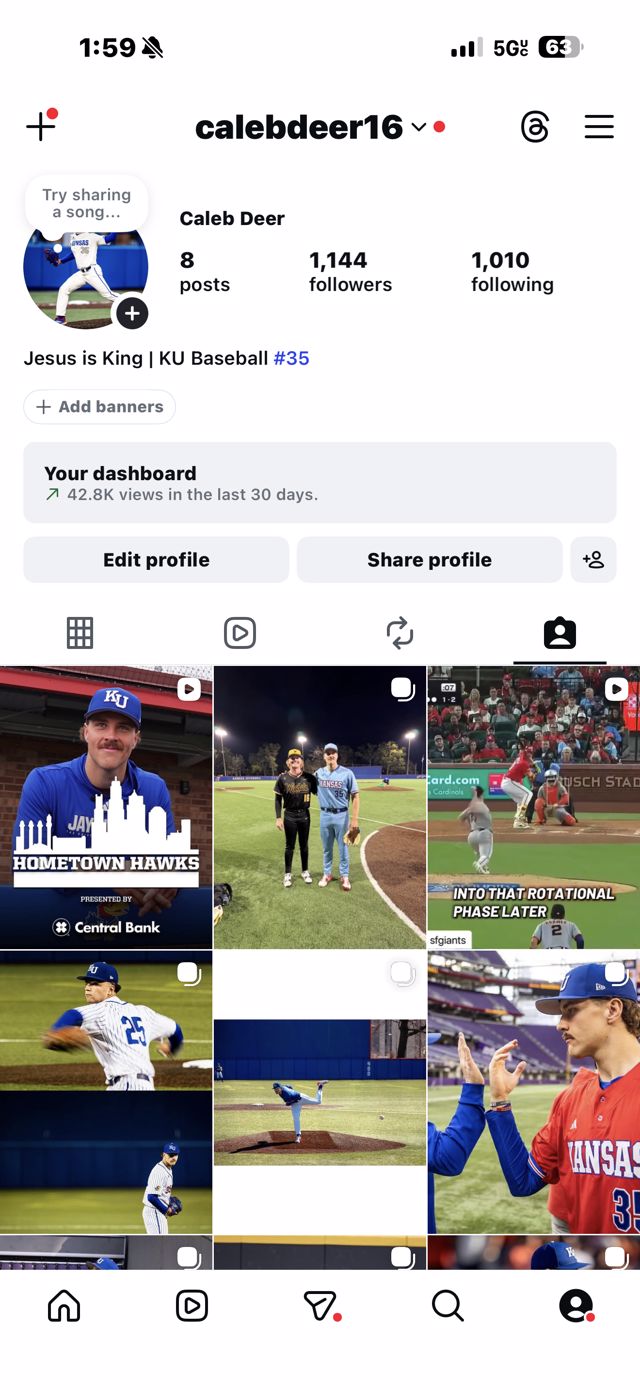Tap the create new post plus icon

click(41, 127)
